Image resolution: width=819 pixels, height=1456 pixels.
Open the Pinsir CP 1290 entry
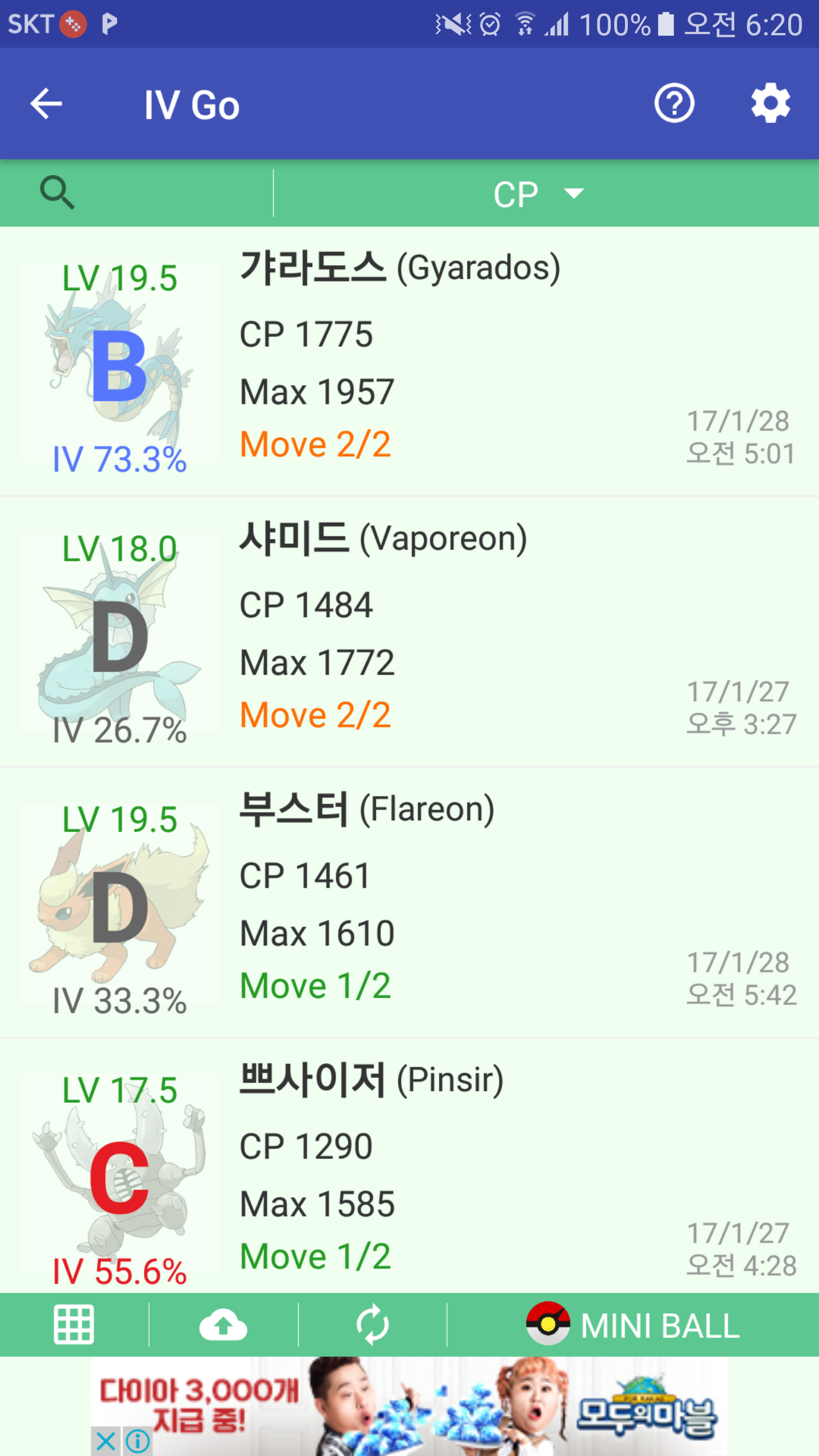coord(409,1166)
